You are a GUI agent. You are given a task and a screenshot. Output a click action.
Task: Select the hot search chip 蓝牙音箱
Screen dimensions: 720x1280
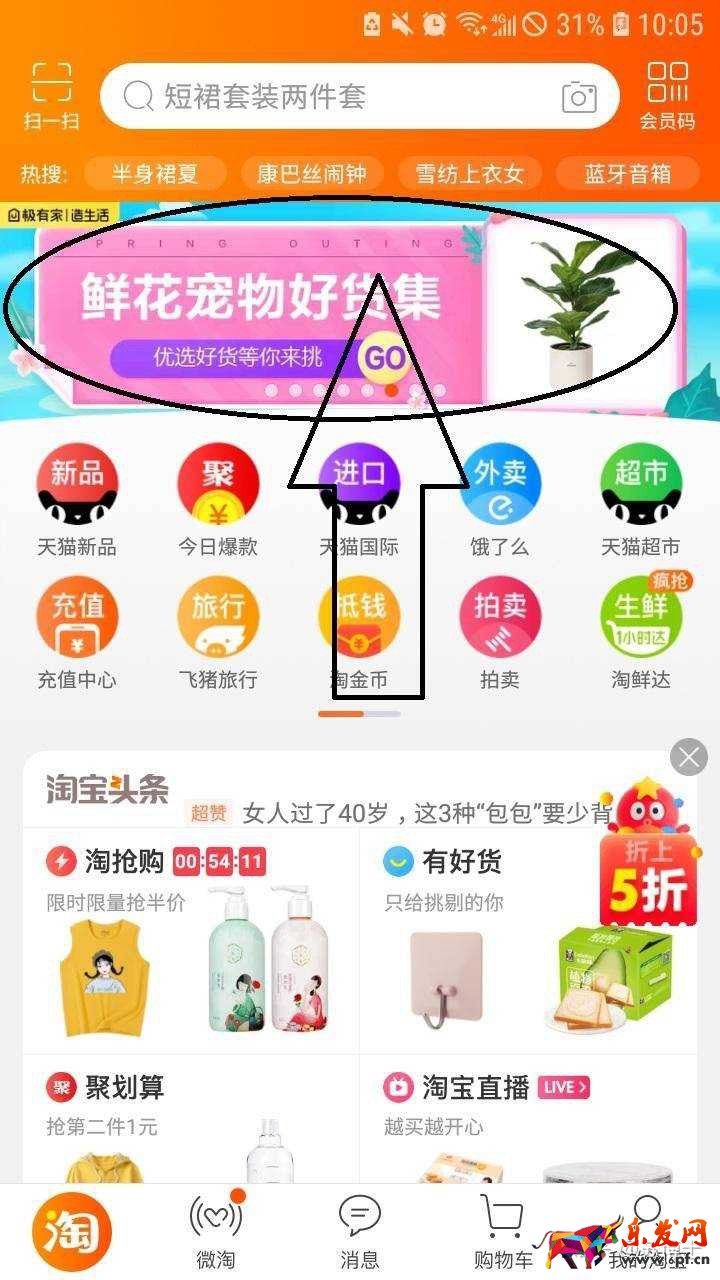coord(627,174)
